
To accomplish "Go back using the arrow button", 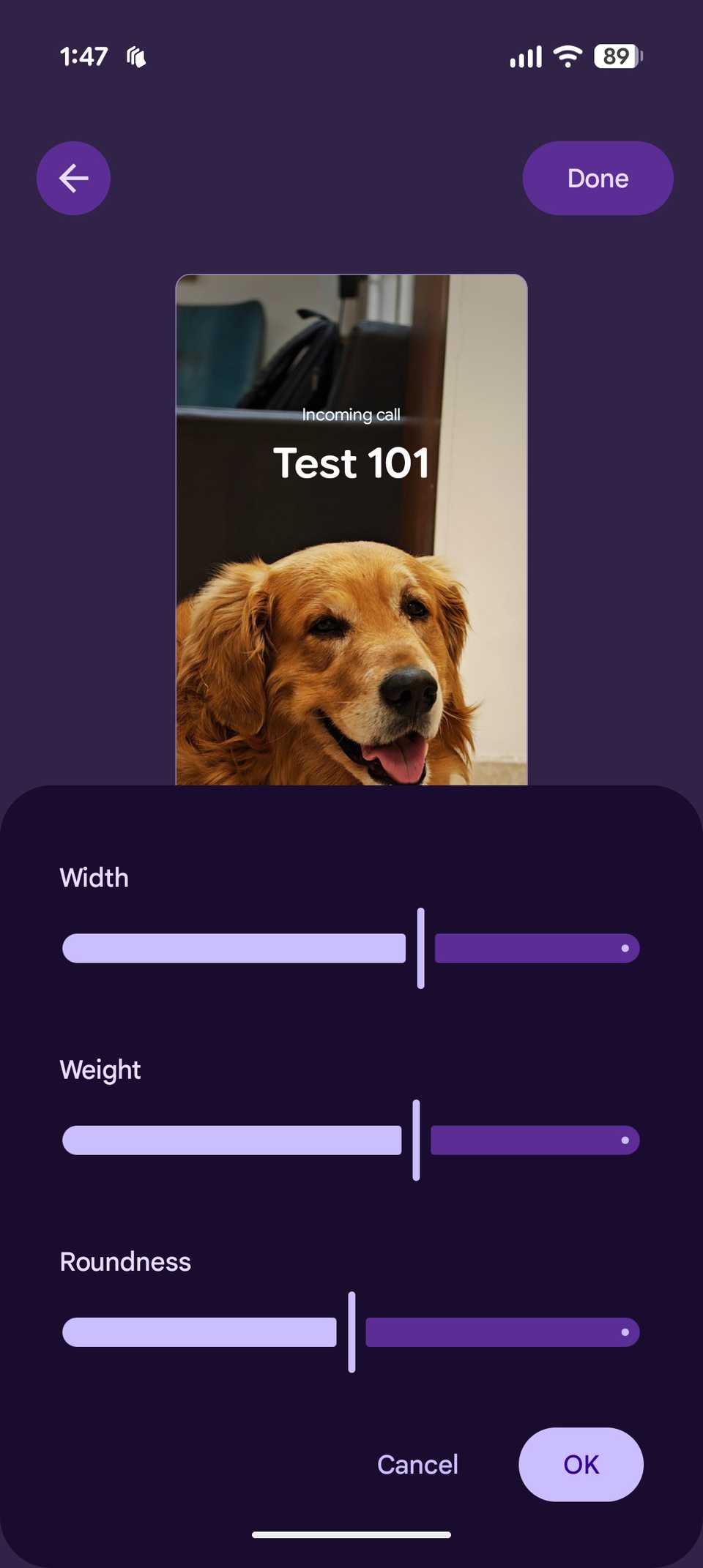I will 73,178.
